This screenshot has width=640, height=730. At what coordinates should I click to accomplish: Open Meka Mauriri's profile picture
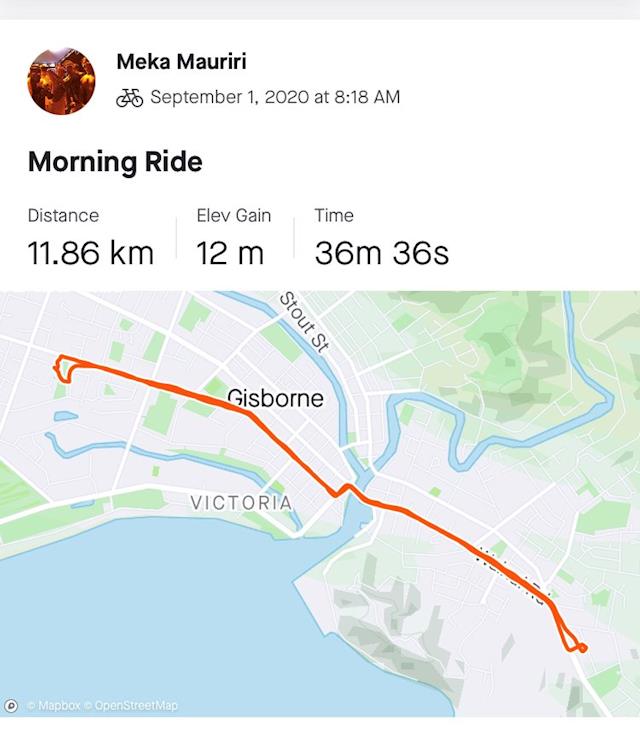[x=61, y=80]
